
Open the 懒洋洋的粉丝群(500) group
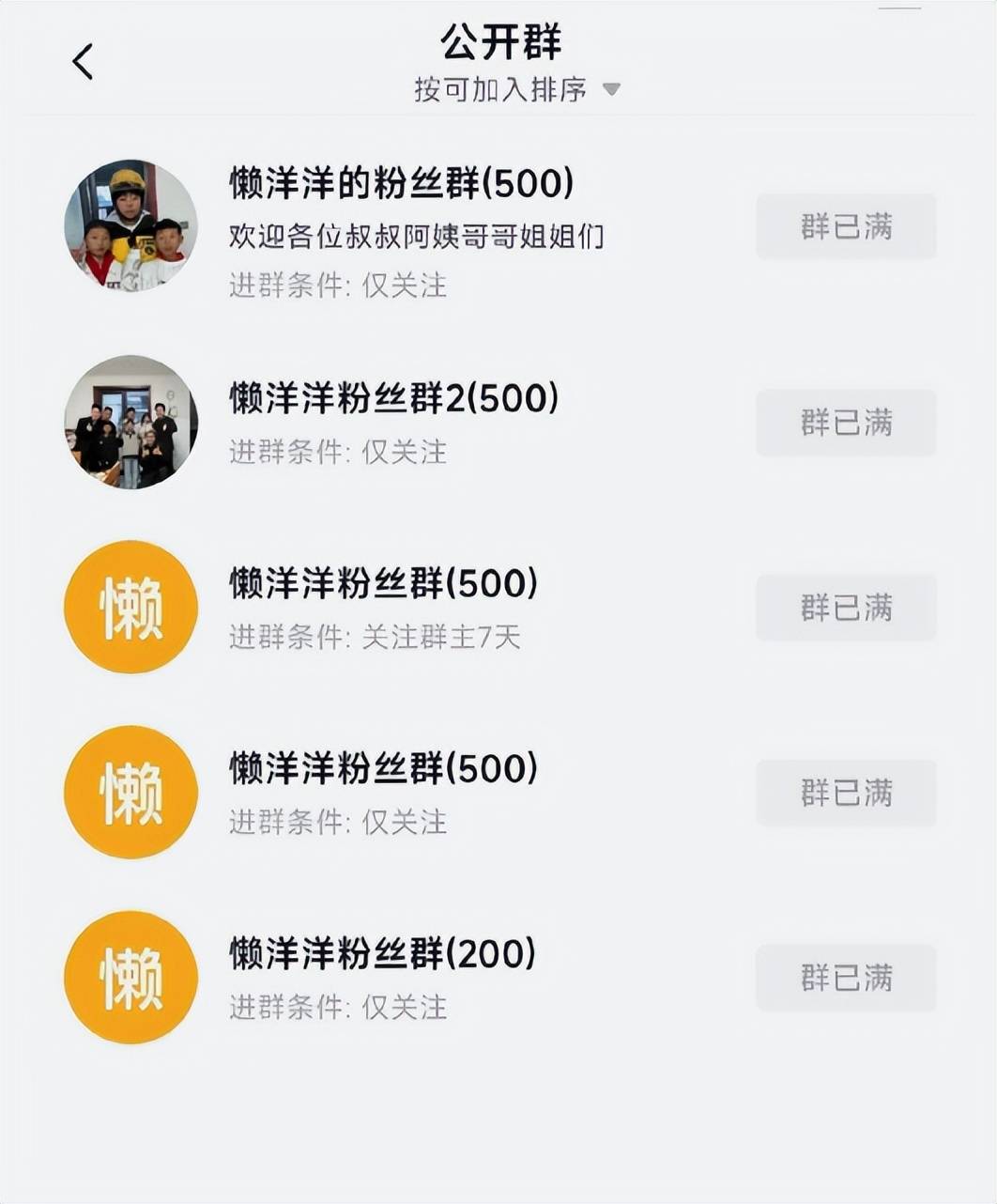[x=401, y=183]
